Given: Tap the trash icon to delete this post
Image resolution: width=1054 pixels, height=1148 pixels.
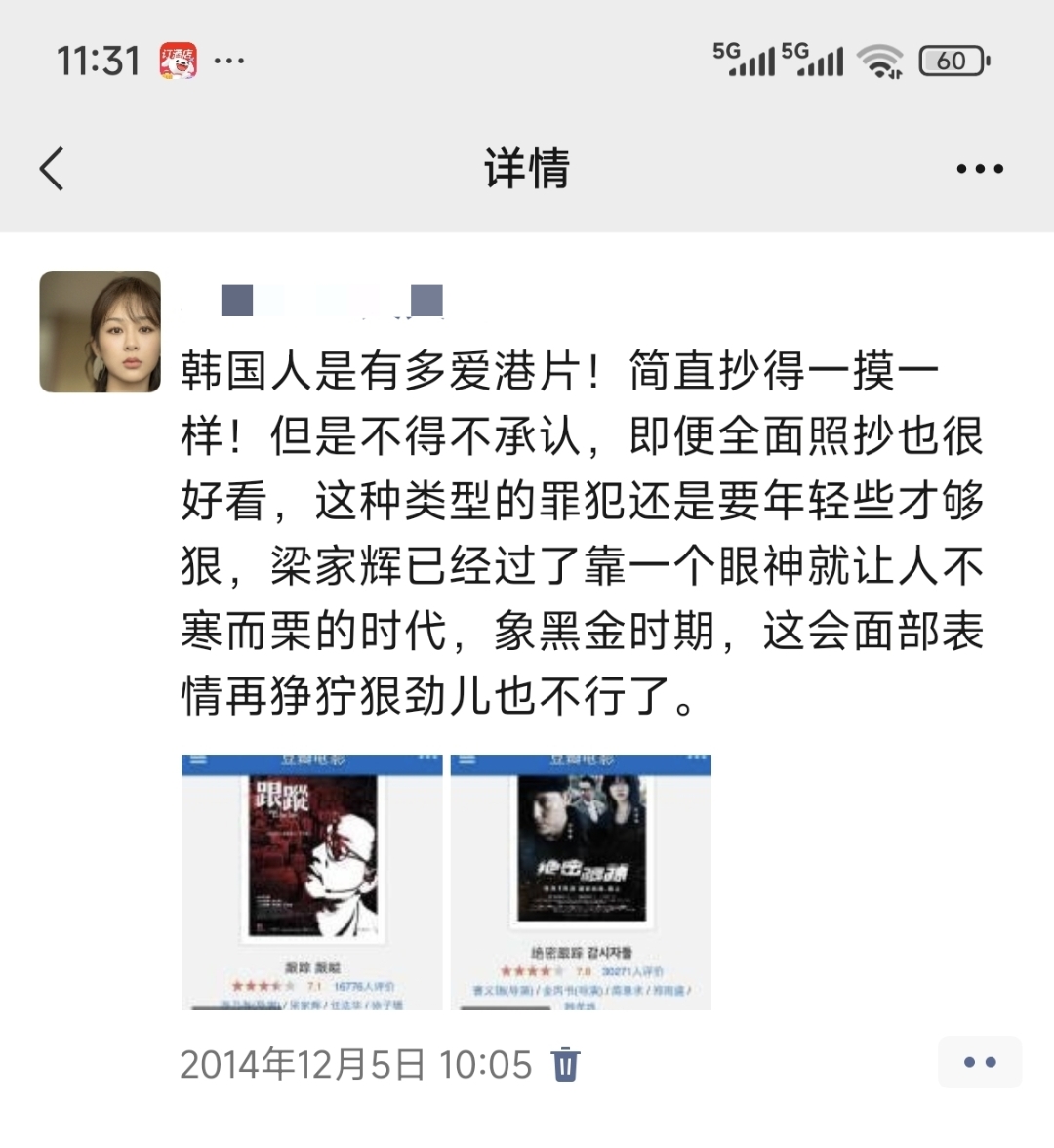Looking at the screenshot, I should [x=566, y=1065].
